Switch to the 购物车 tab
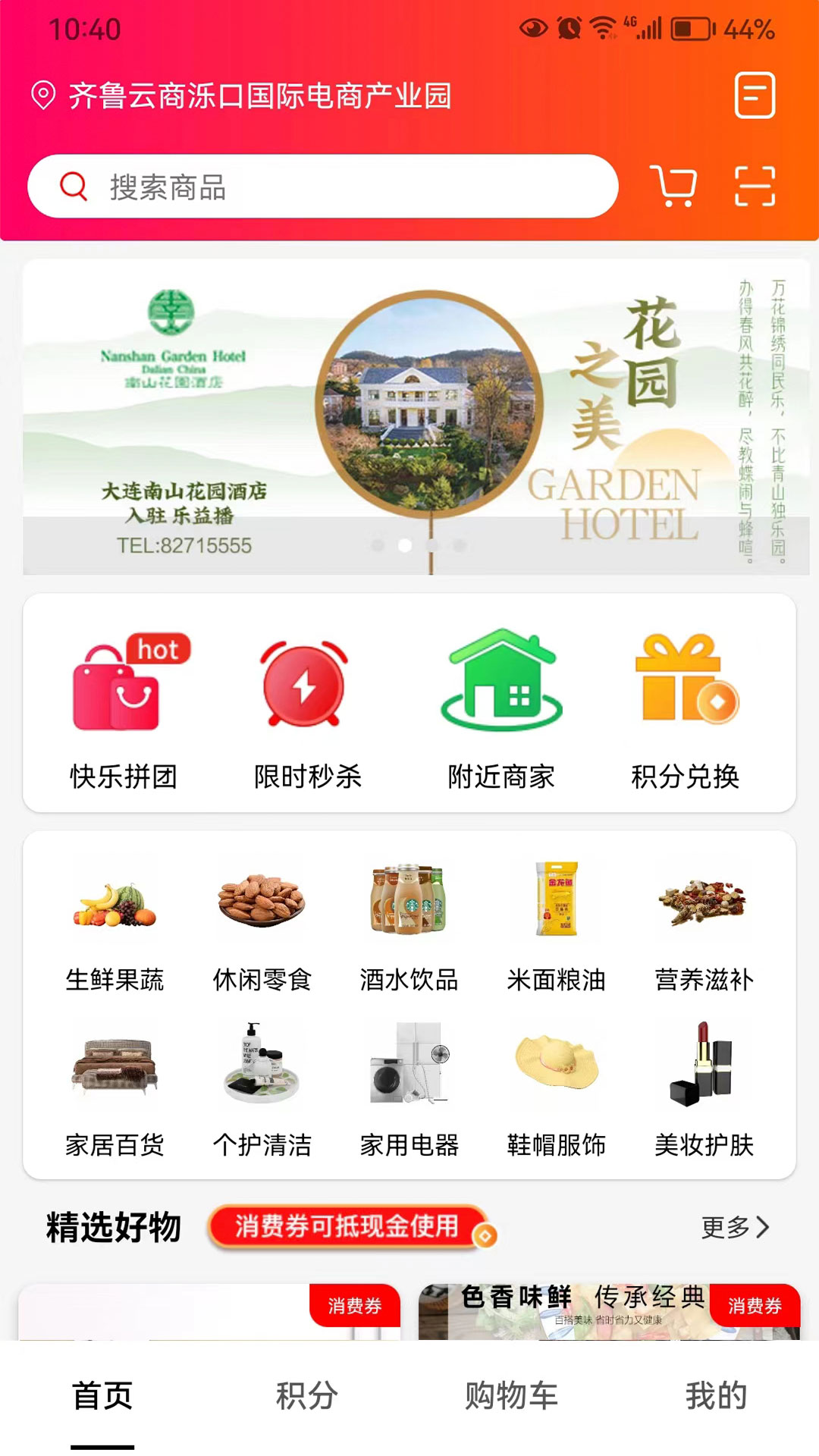The width and height of the screenshot is (819, 1456). (511, 1395)
